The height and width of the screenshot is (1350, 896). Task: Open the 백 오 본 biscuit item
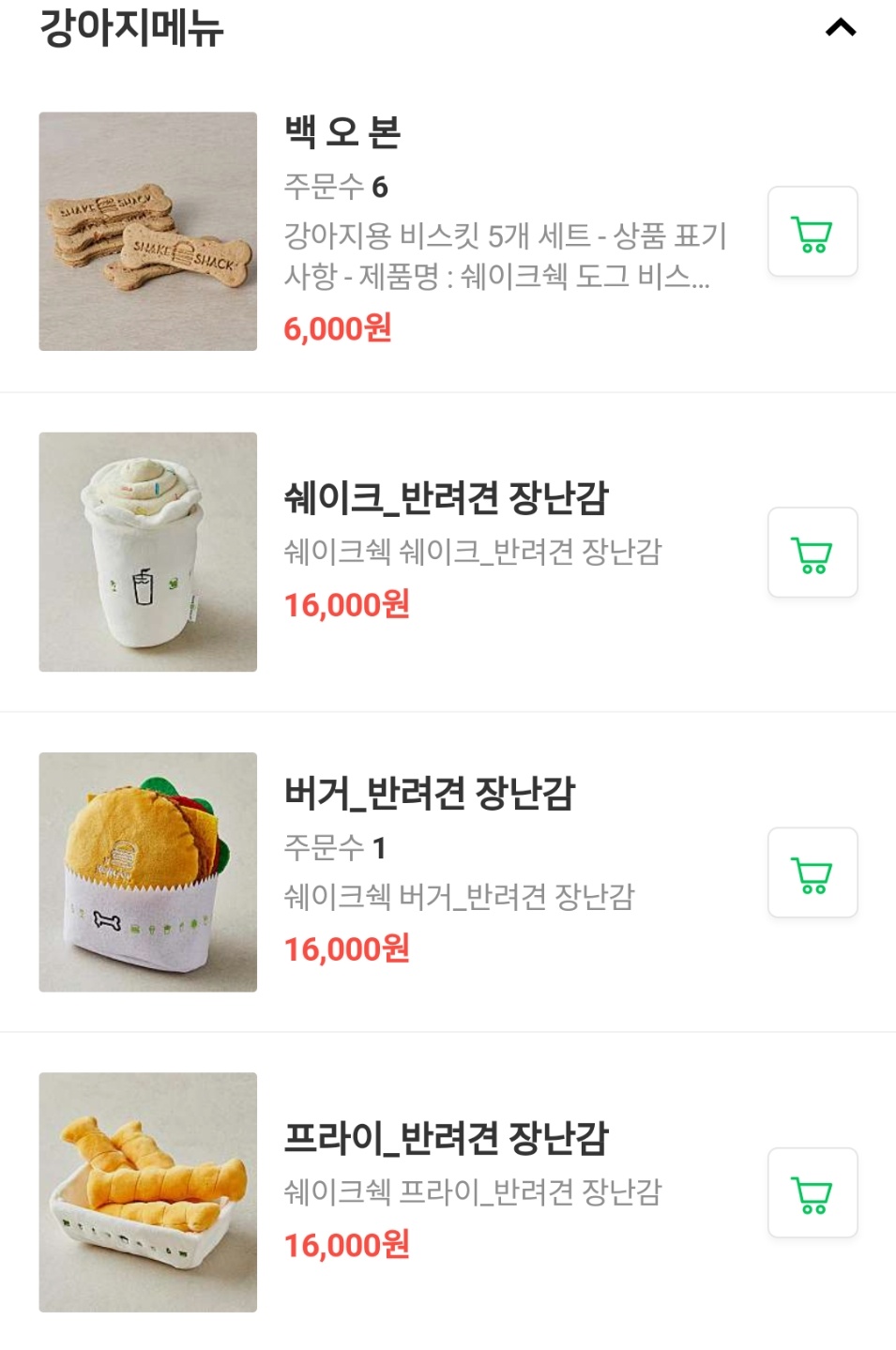342,132
